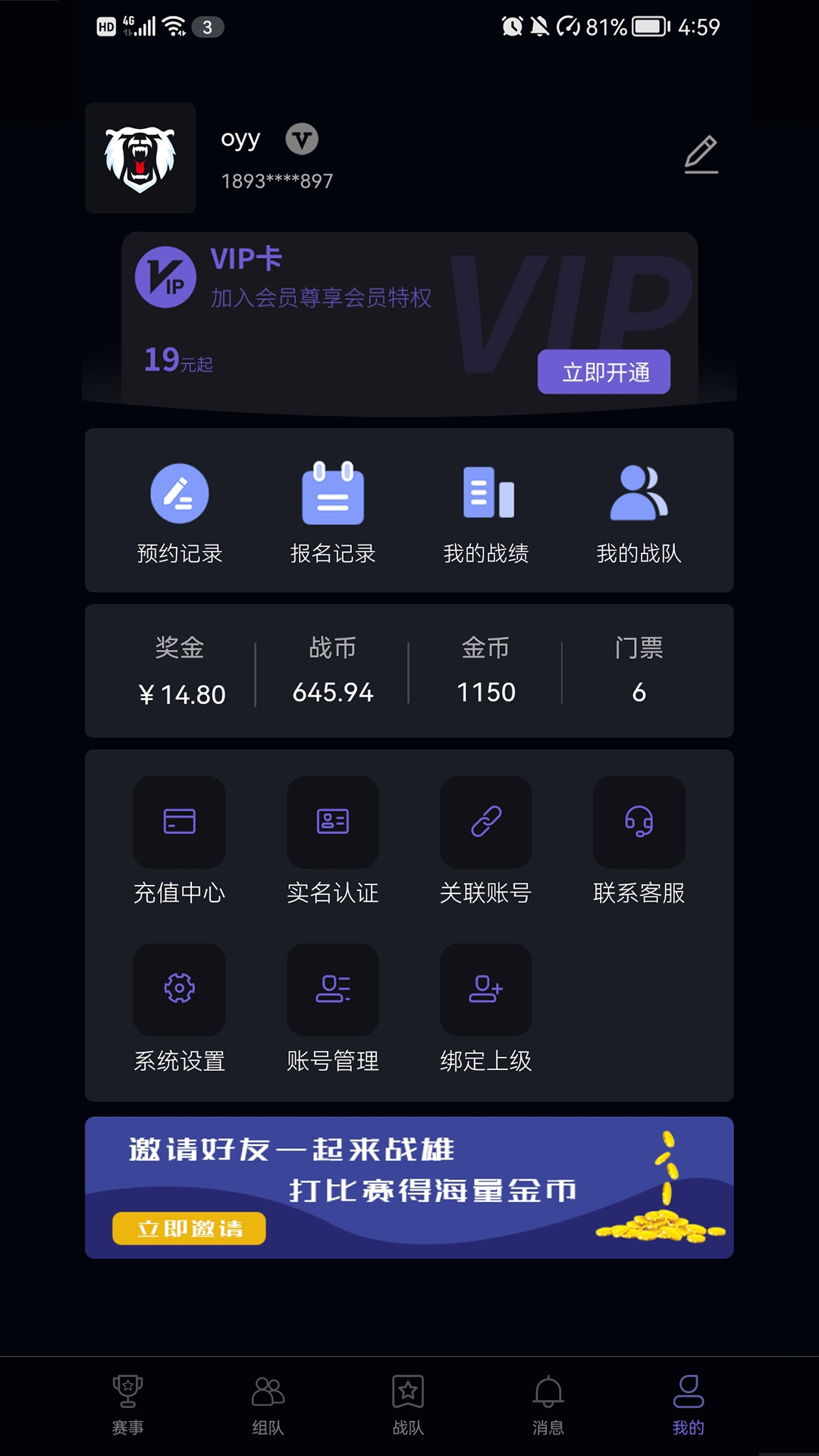Open 预约记录 (reservation records)
The height and width of the screenshot is (1456, 819).
coord(180,512)
